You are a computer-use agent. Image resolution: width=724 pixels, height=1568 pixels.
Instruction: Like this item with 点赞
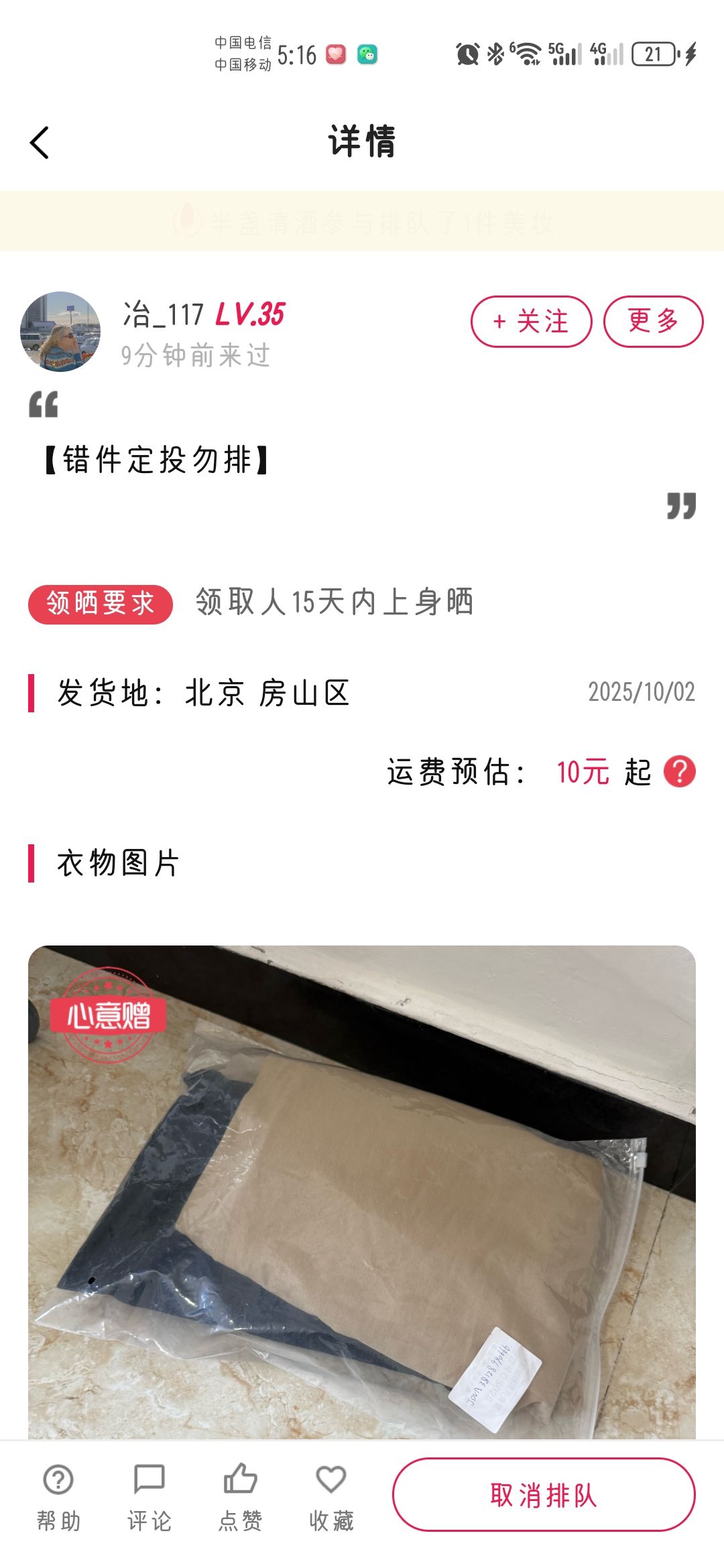click(240, 1496)
